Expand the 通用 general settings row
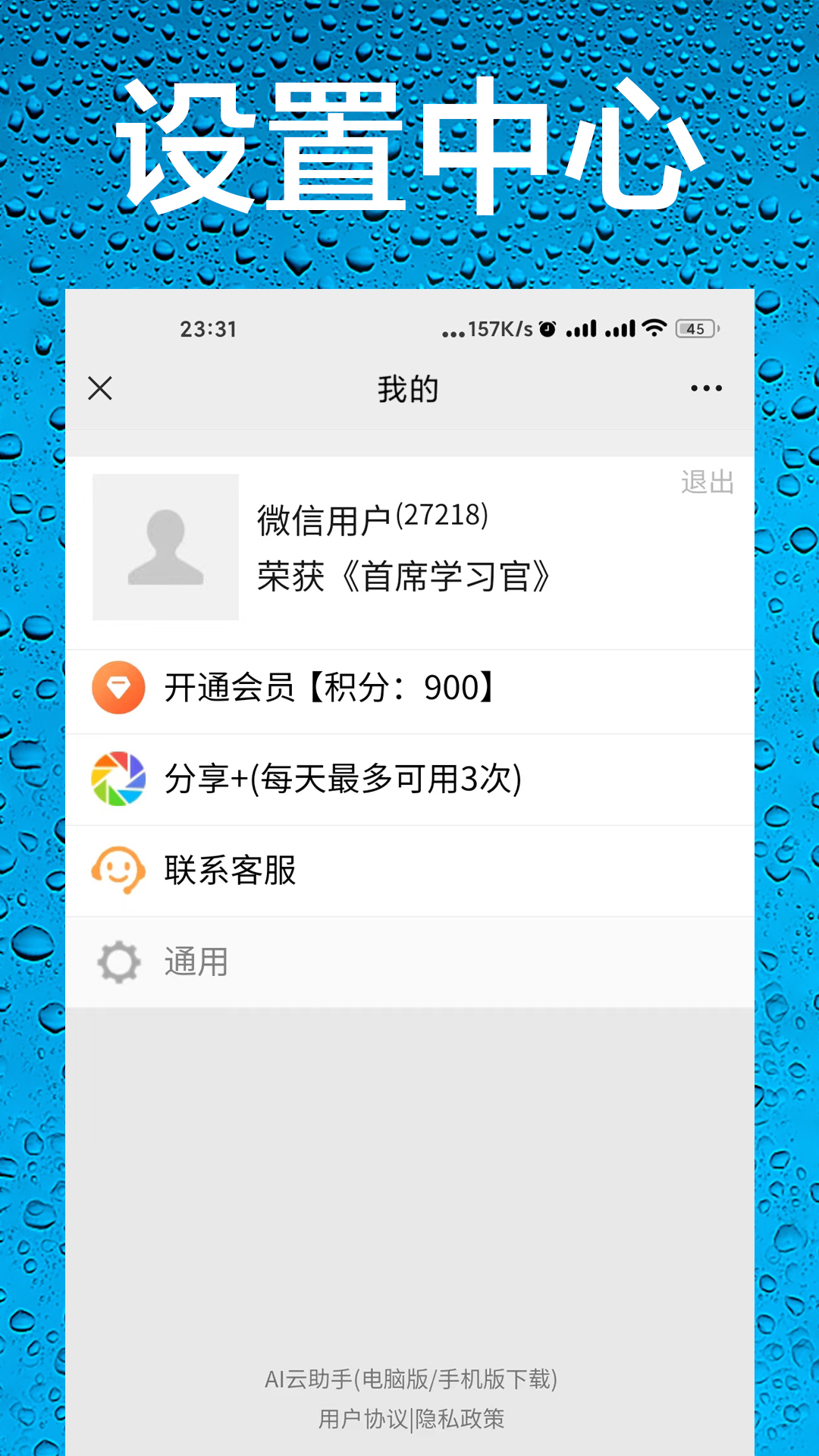The width and height of the screenshot is (819, 1456). click(409, 961)
